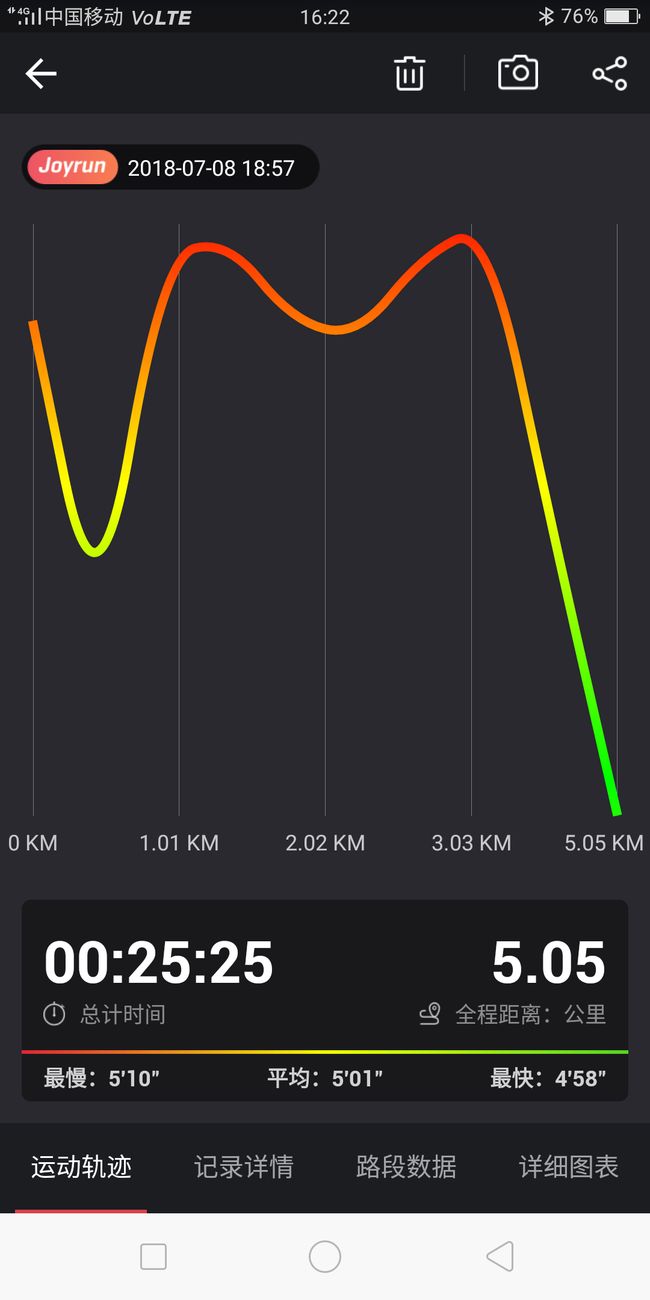Open the camera icon
650x1300 pixels.
click(x=518, y=73)
